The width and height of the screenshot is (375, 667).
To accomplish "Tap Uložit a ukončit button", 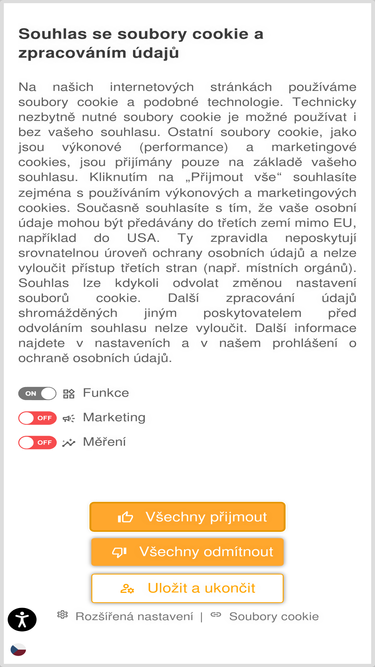I will pyautogui.click(x=187, y=588).
